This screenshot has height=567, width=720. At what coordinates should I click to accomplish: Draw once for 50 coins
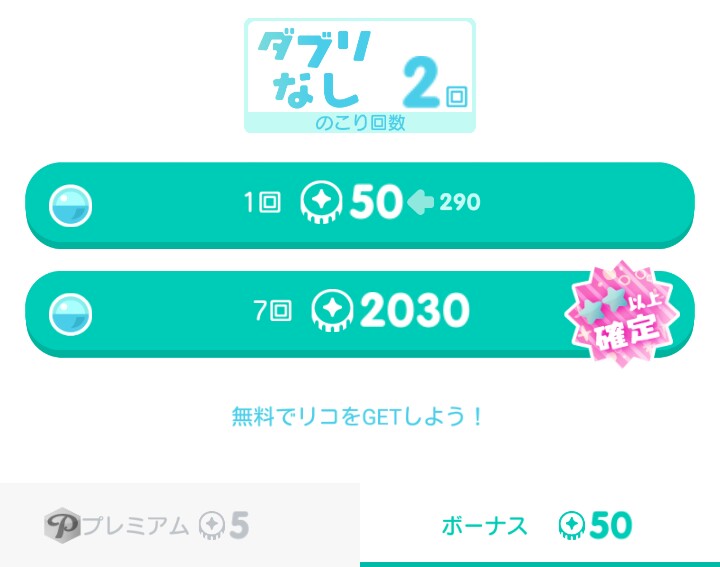(359, 203)
